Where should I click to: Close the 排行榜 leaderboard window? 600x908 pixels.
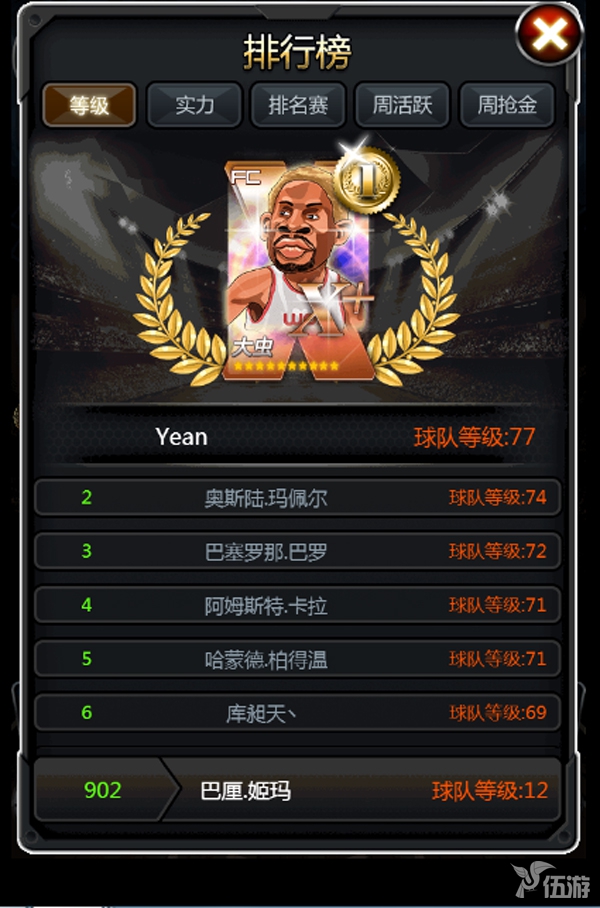(x=549, y=36)
